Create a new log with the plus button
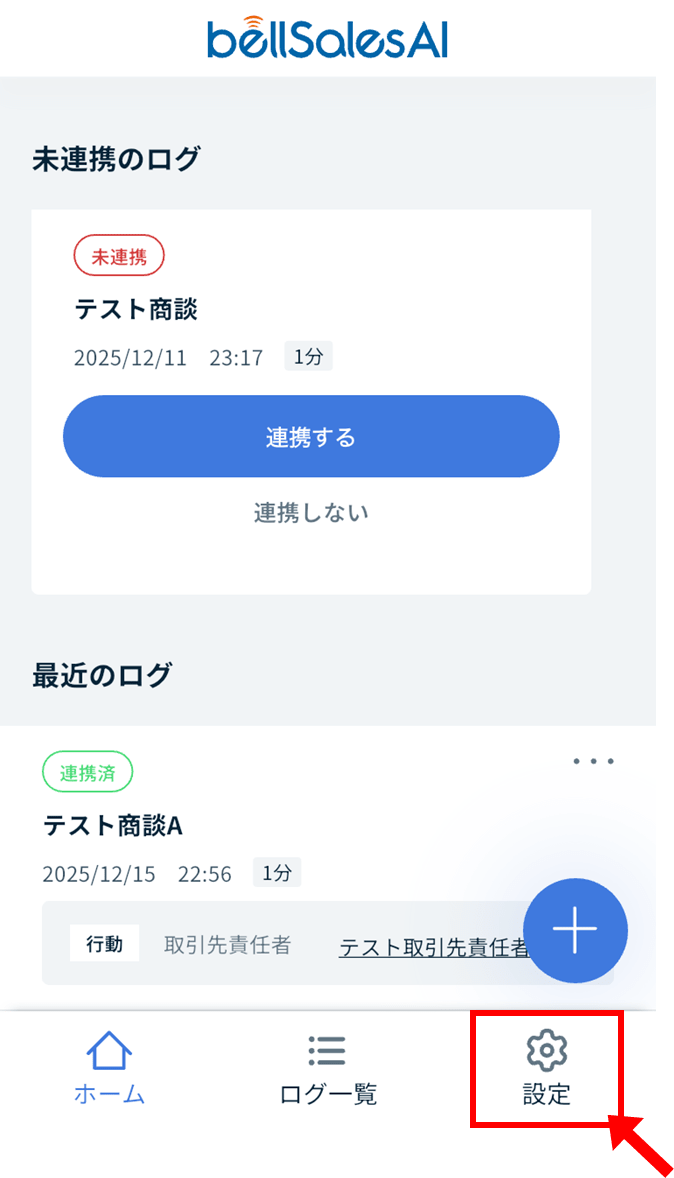The height and width of the screenshot is (1178, 674). (575, 930)
